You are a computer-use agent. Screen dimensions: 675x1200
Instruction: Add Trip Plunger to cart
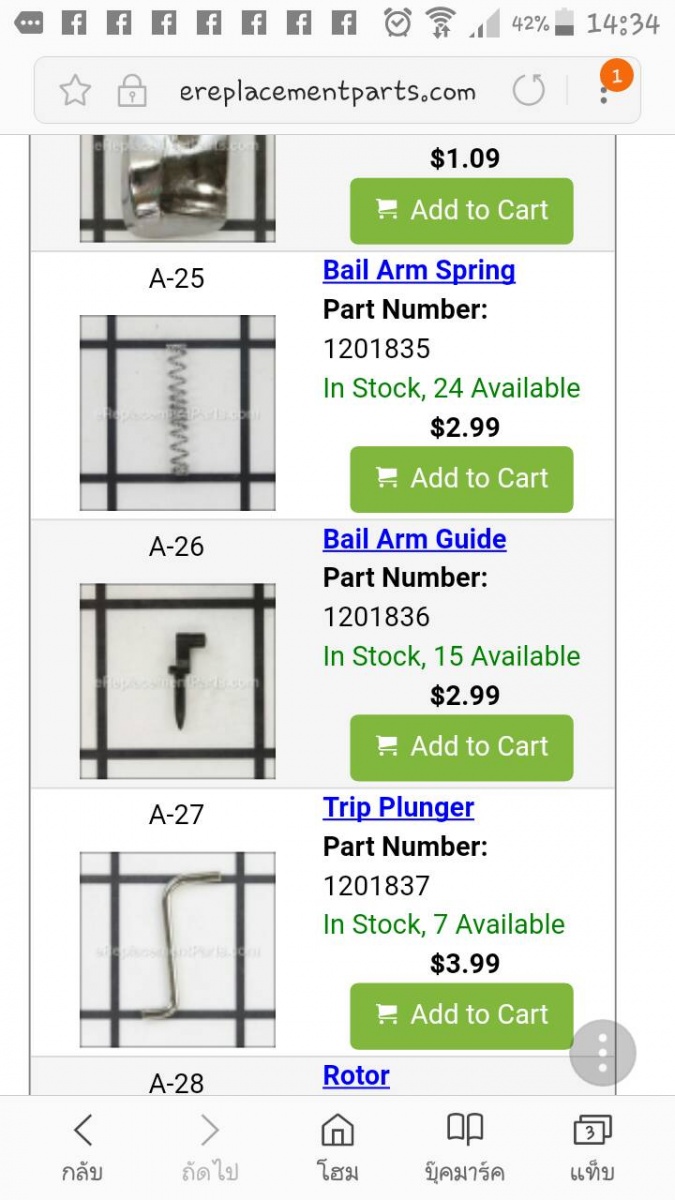click(x=461, y=1015)
